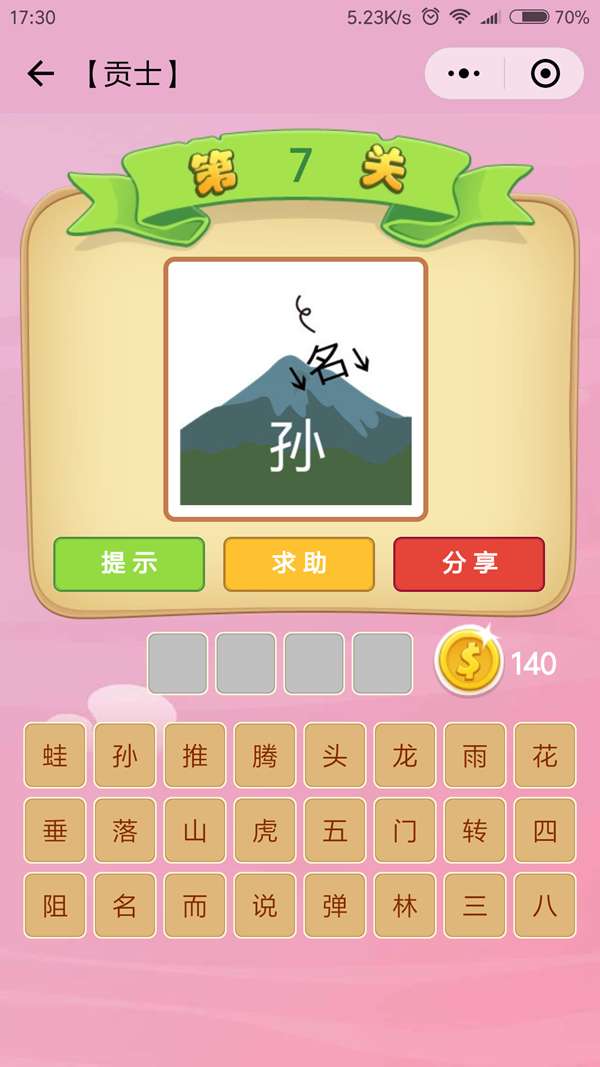Open the gold coin balance

point(470,660)
